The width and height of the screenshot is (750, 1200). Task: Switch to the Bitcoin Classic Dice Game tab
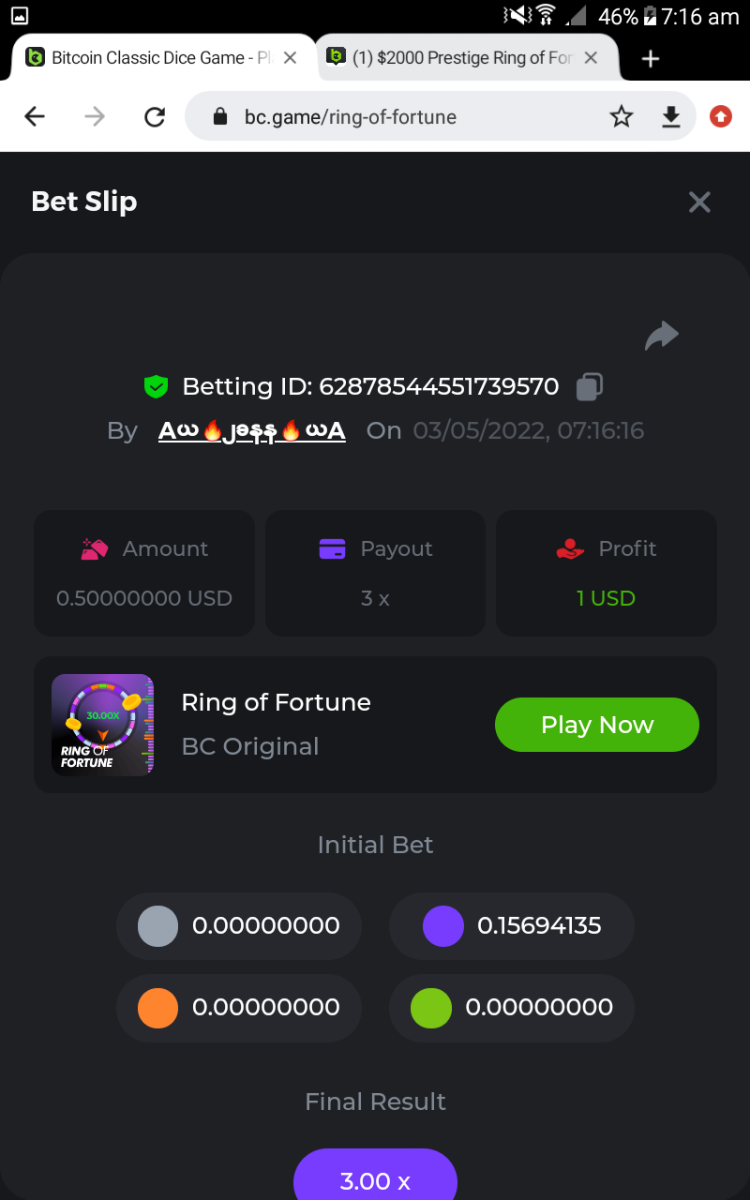(x=150, y=58)
